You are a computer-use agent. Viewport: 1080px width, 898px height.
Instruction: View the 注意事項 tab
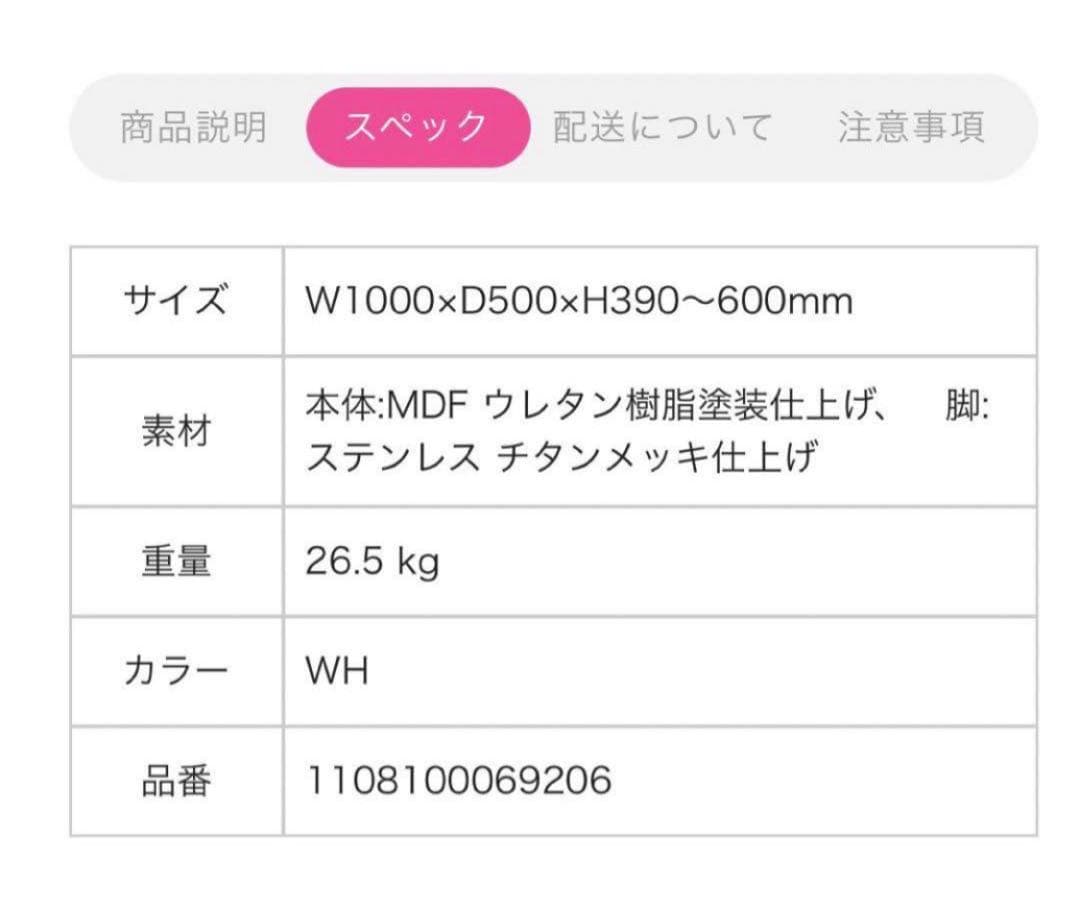tap(911, 127)
